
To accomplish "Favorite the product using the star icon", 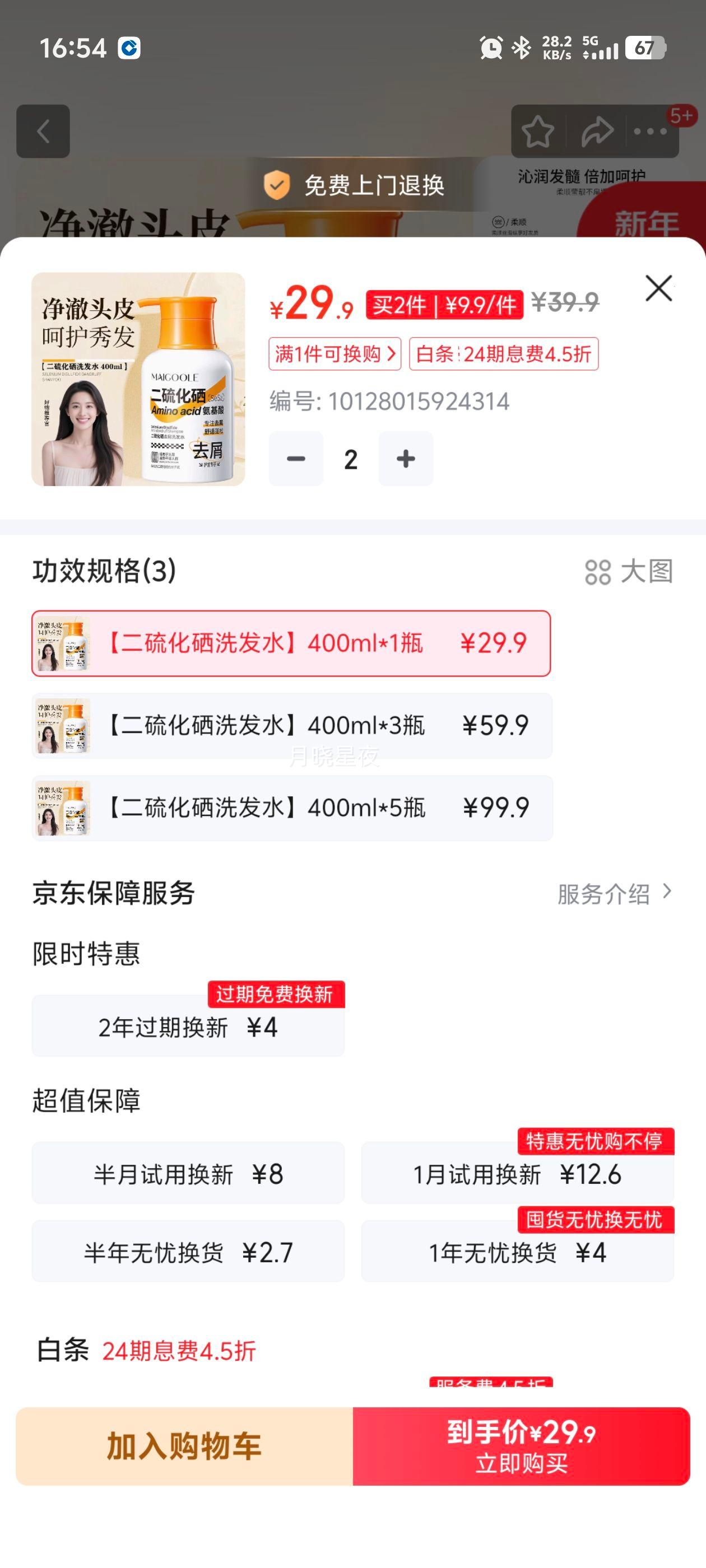I will 538,130.
